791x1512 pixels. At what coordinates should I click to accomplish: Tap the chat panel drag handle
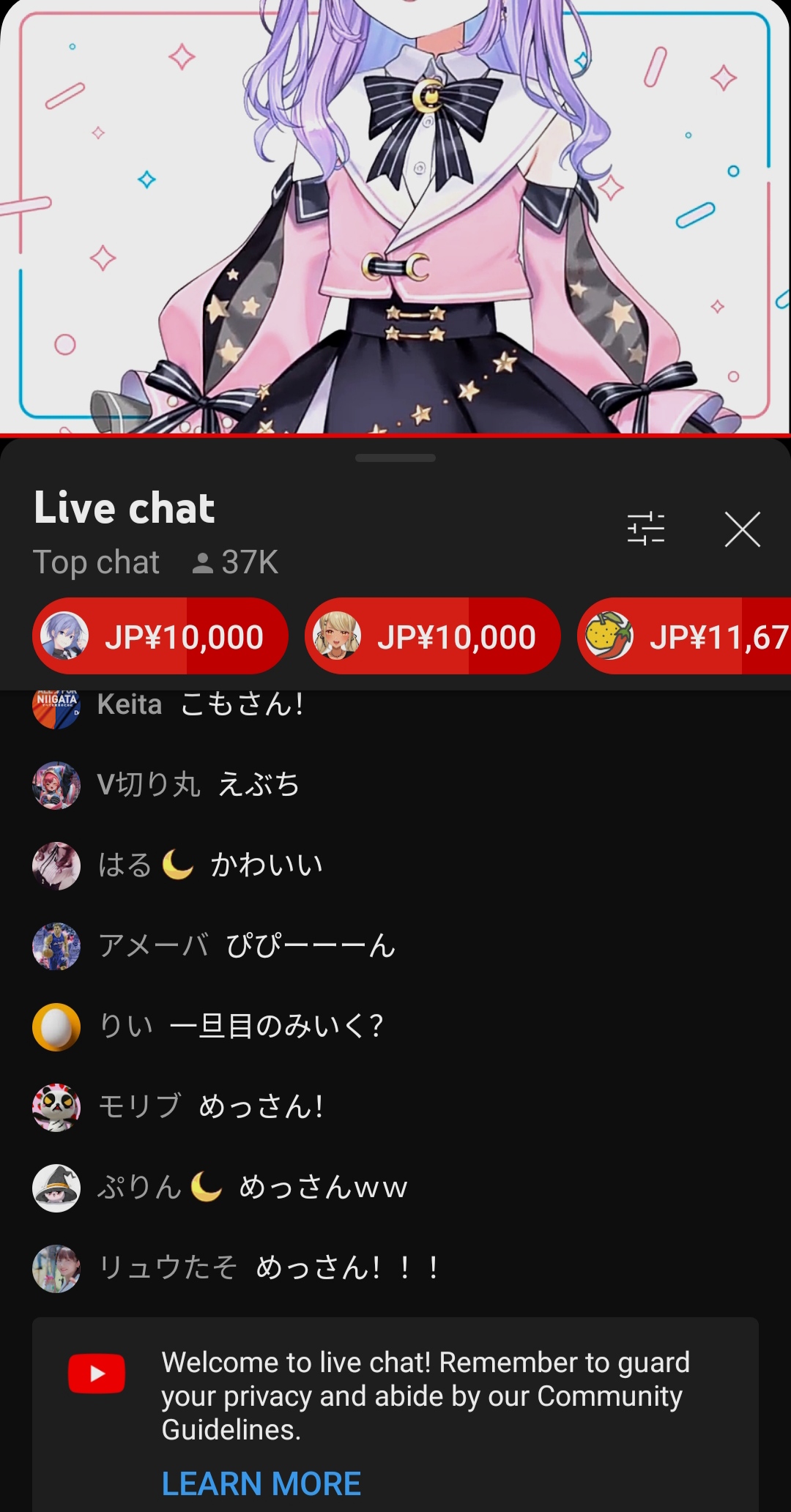click(x=395, y=458)
